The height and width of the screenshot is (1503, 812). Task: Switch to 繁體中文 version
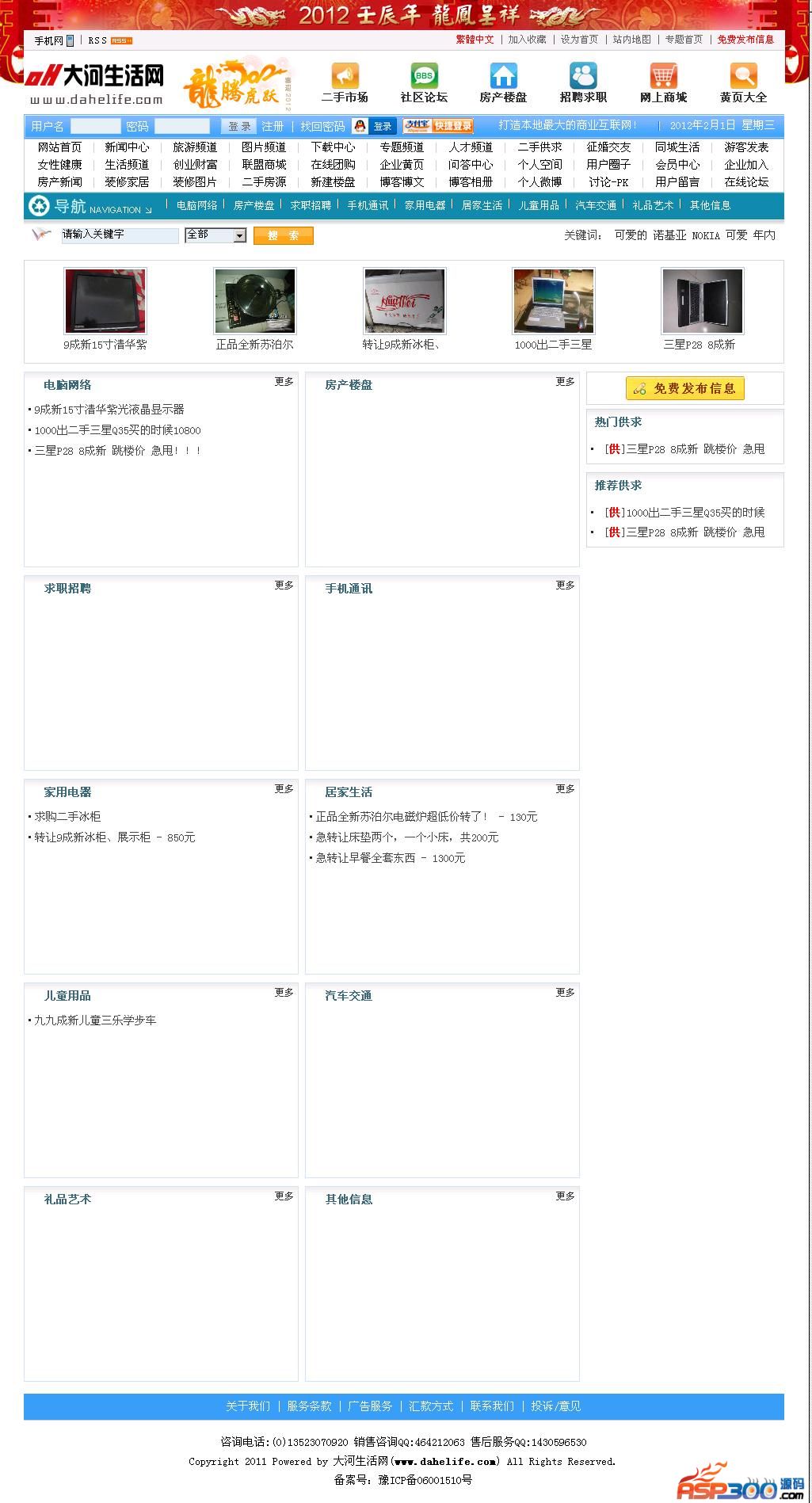coord(475,40)
